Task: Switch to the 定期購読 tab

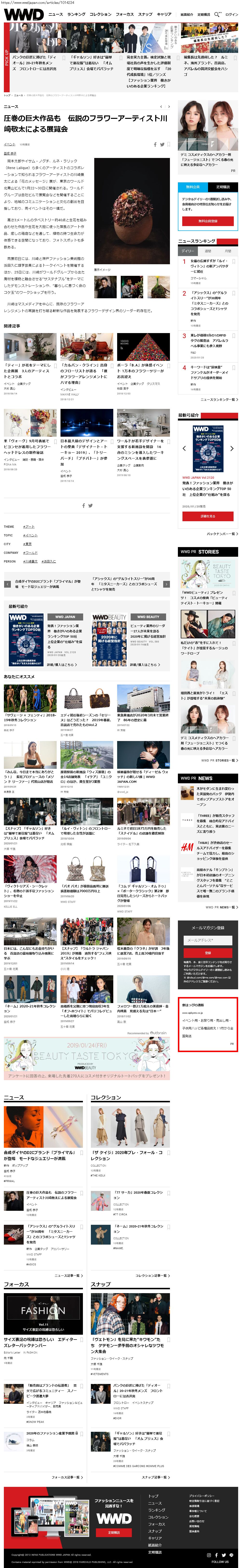Action: (222, 187)
